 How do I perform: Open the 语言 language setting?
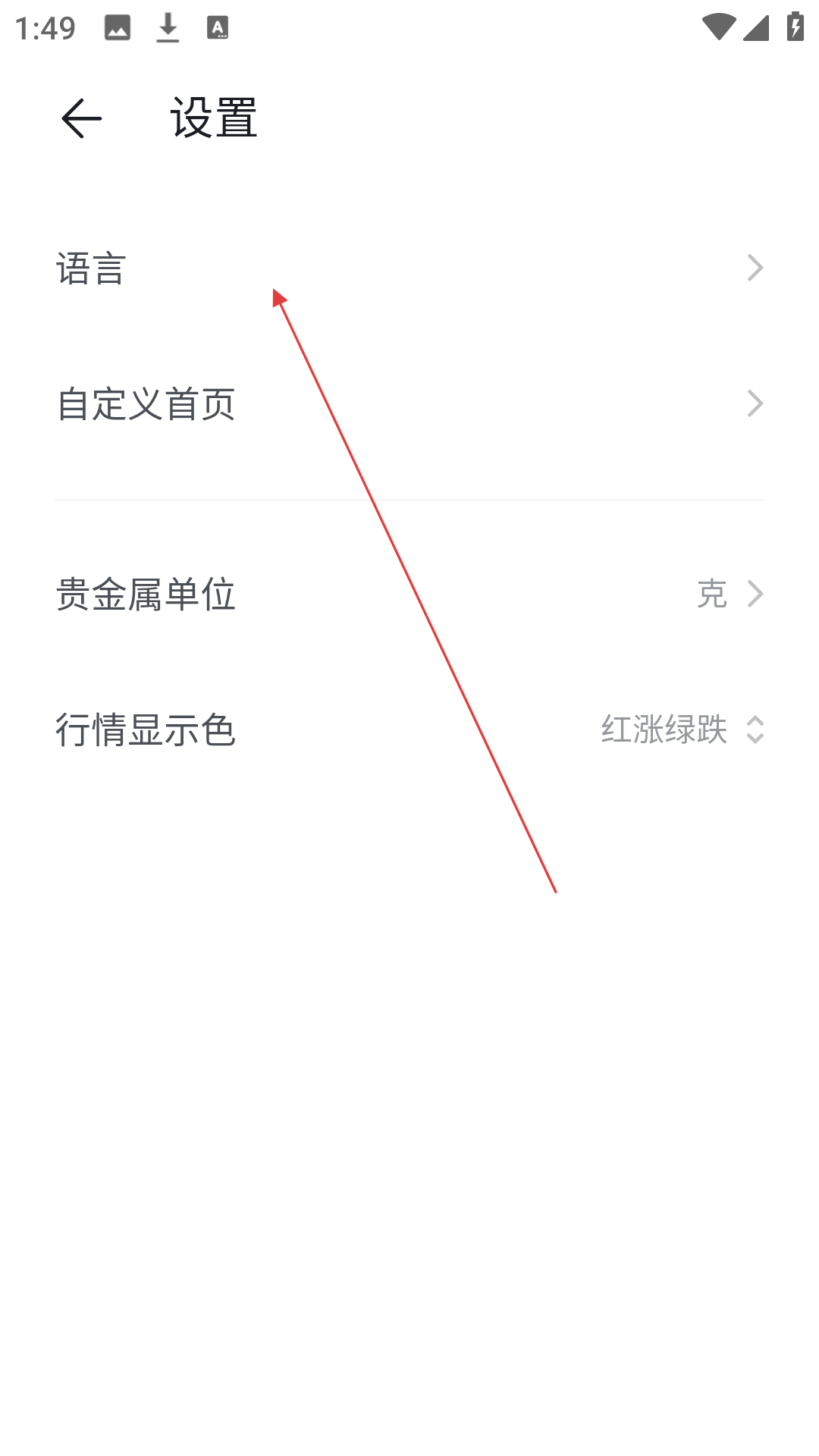(409, 268)
